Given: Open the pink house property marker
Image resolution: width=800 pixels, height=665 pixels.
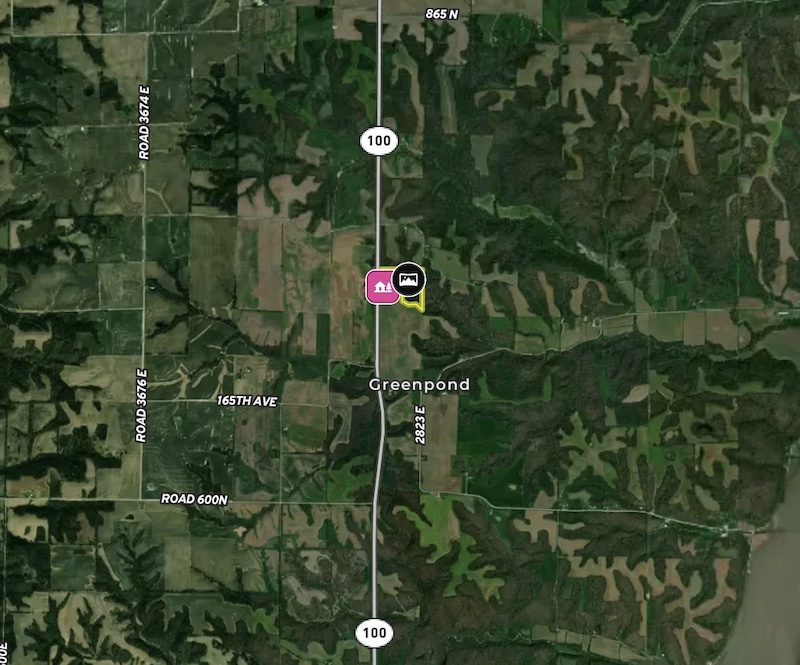Looking at the screenshot, I should click(x=380, y=287).
